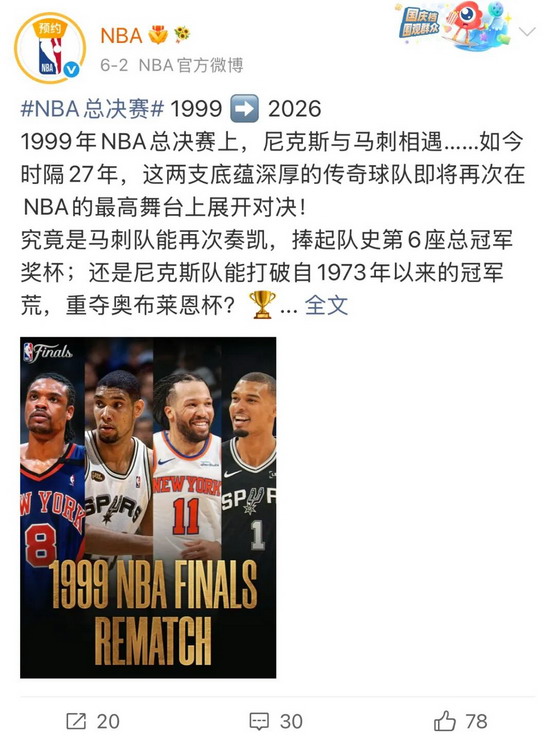
Task: Expand full post with 全文 link
Action: pyautogui.click(x=326, y=305)
